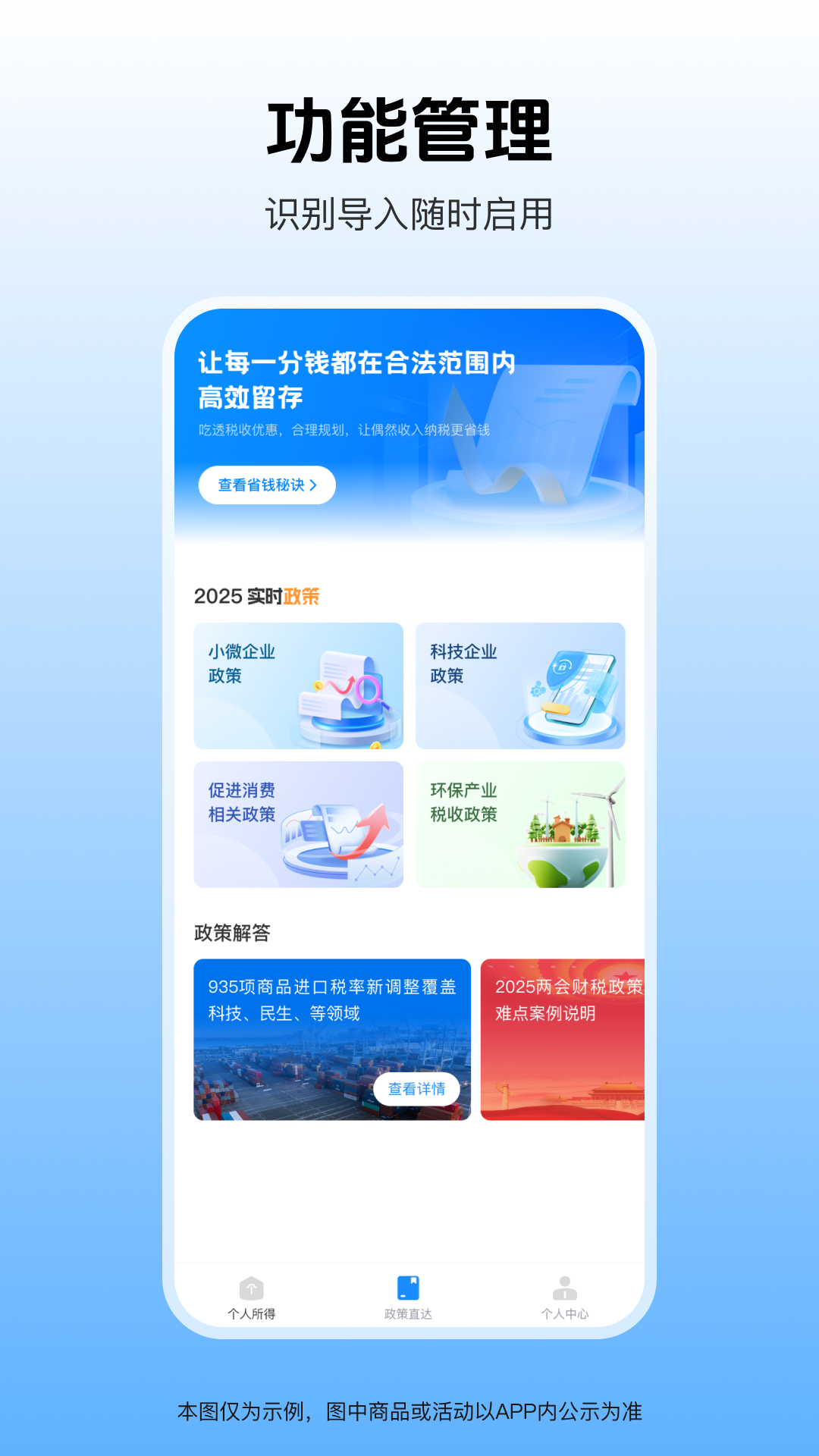Open 查看省钱秘诀 from the banner
Screen dimensions: 819x1456
(265, 485)
